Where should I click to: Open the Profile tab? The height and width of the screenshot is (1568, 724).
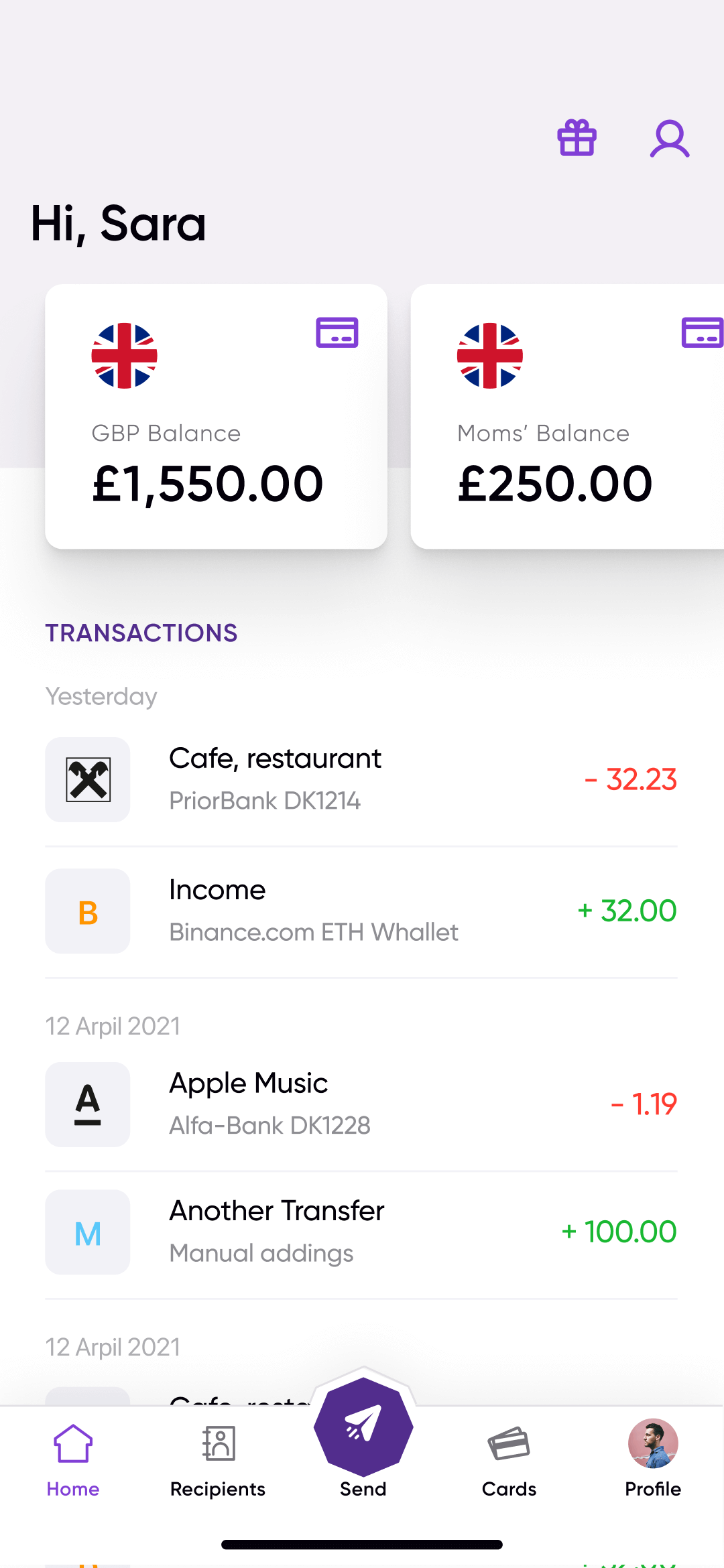point(653,1461)
